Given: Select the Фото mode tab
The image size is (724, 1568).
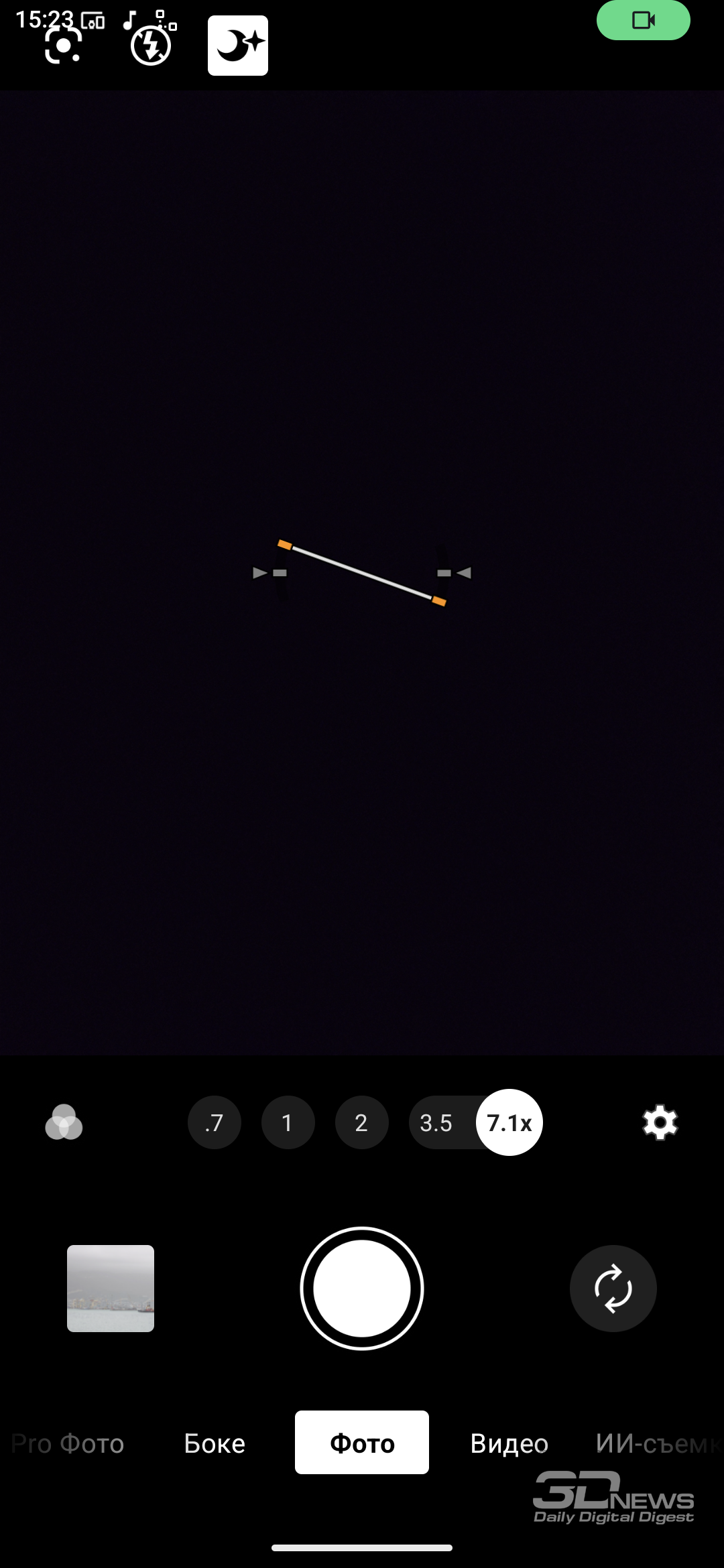Looking at the screenshot, I should [362, 1443].
